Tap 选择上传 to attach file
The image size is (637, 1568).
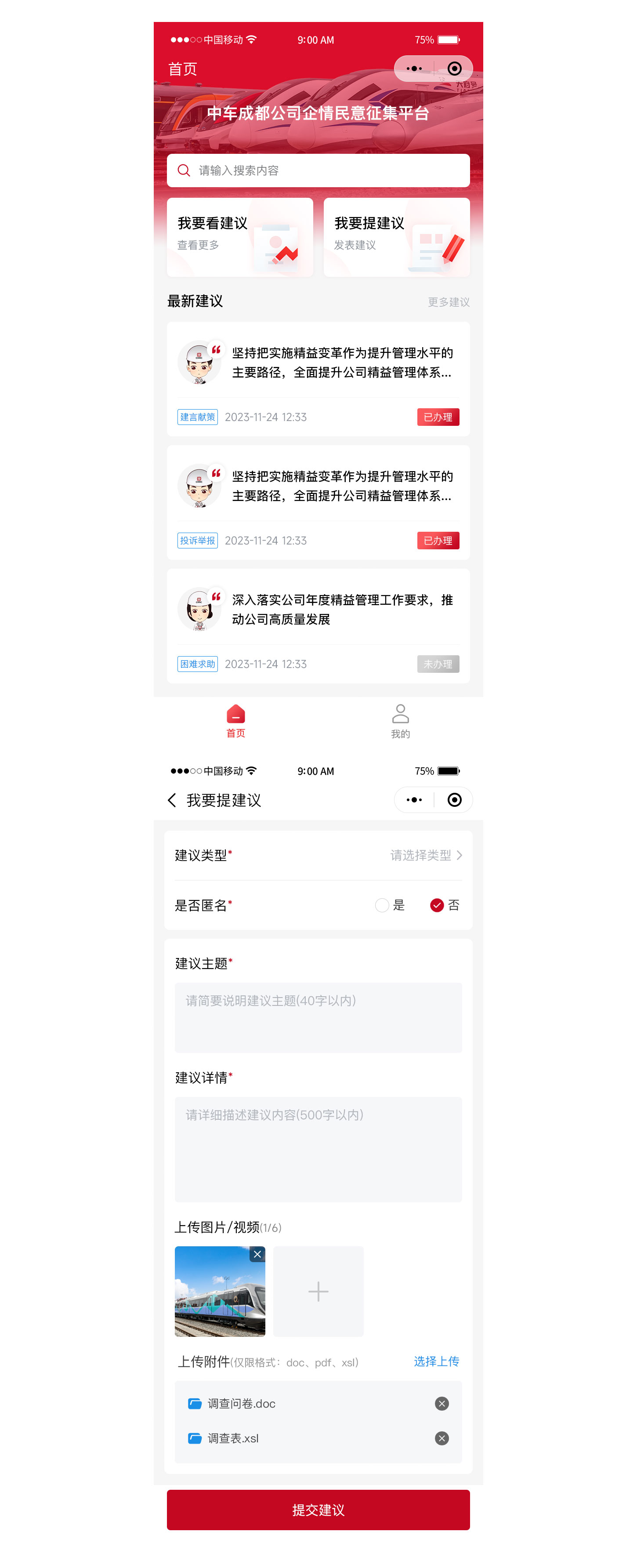pyautogui.click(x=436, y=1361)
